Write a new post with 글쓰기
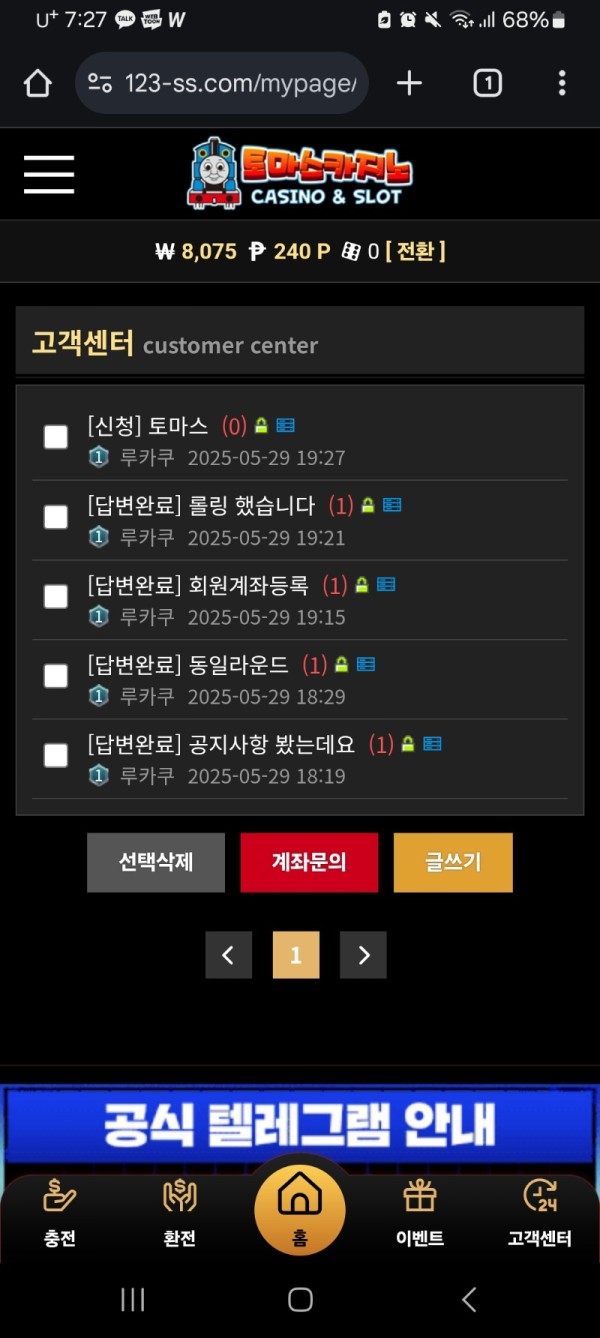 [453, 862]
